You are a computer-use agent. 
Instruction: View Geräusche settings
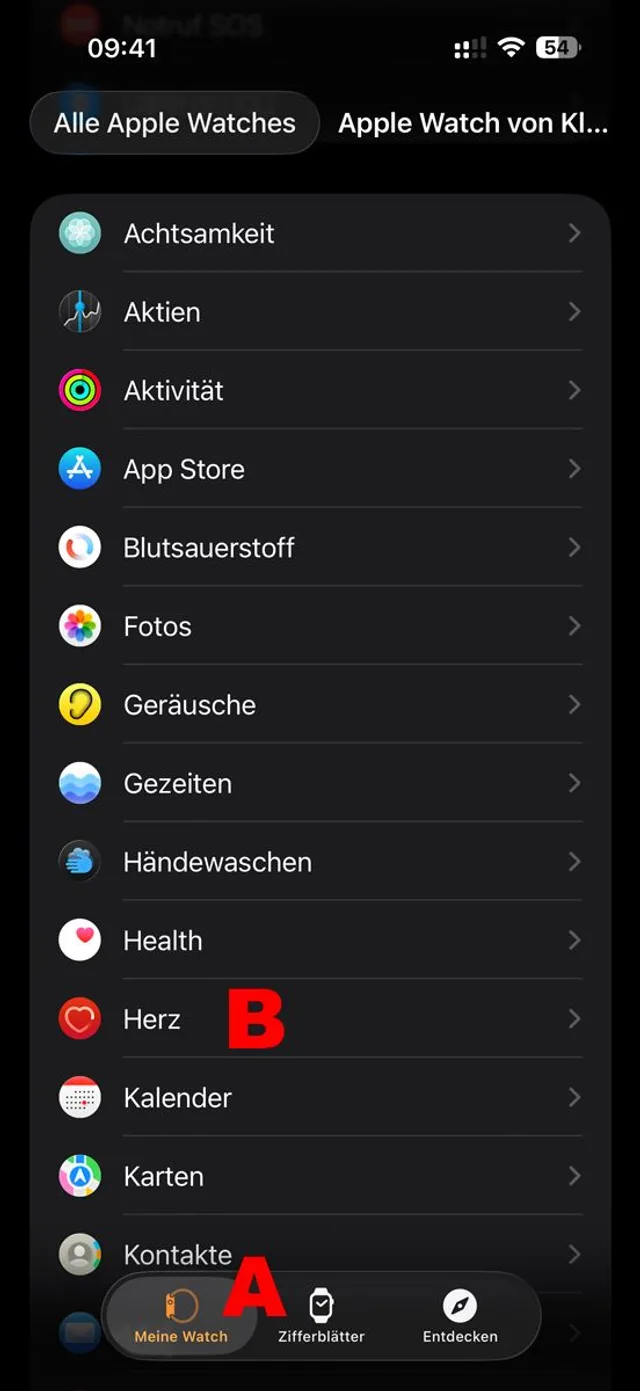pyautogui.click(x=320, y=705)
